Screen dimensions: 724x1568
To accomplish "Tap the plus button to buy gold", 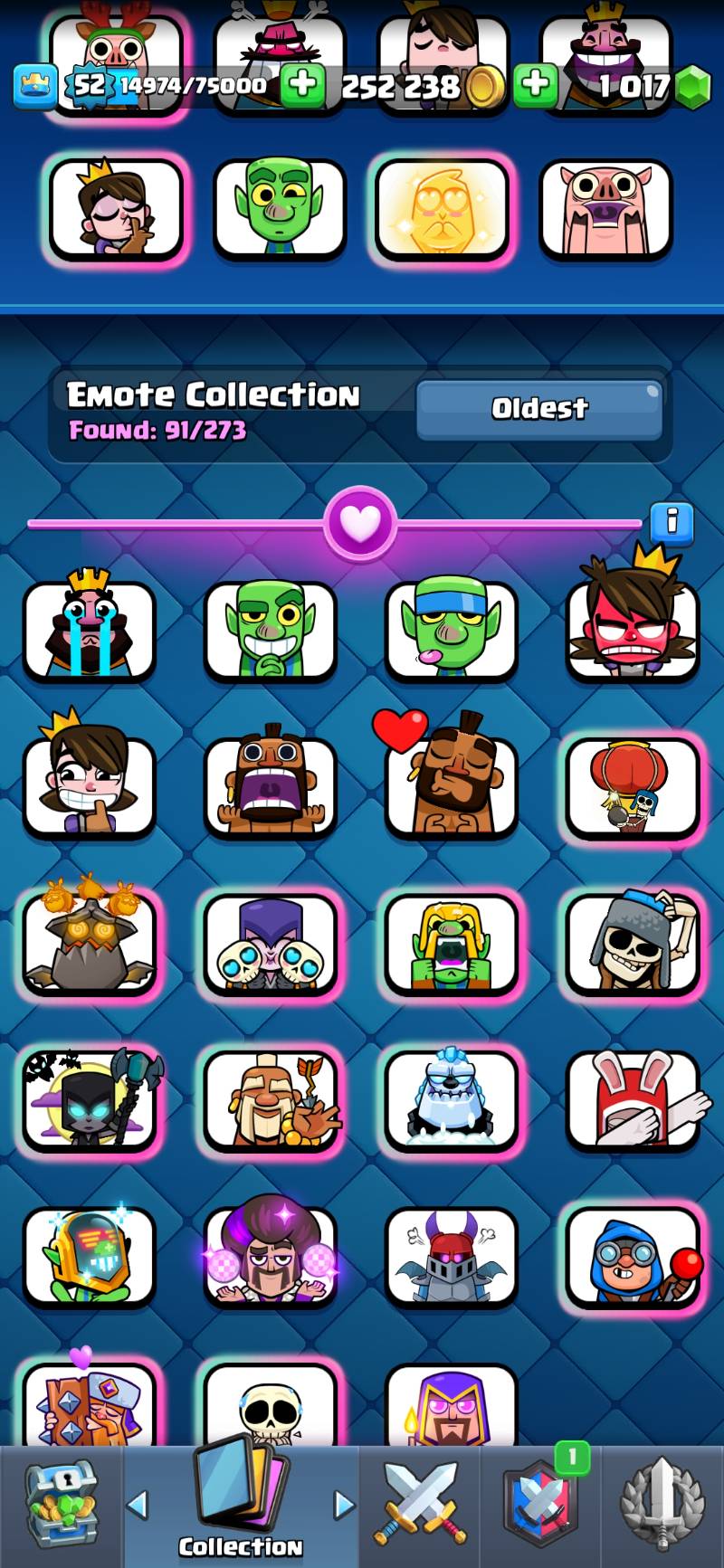I will click(535, 85).
